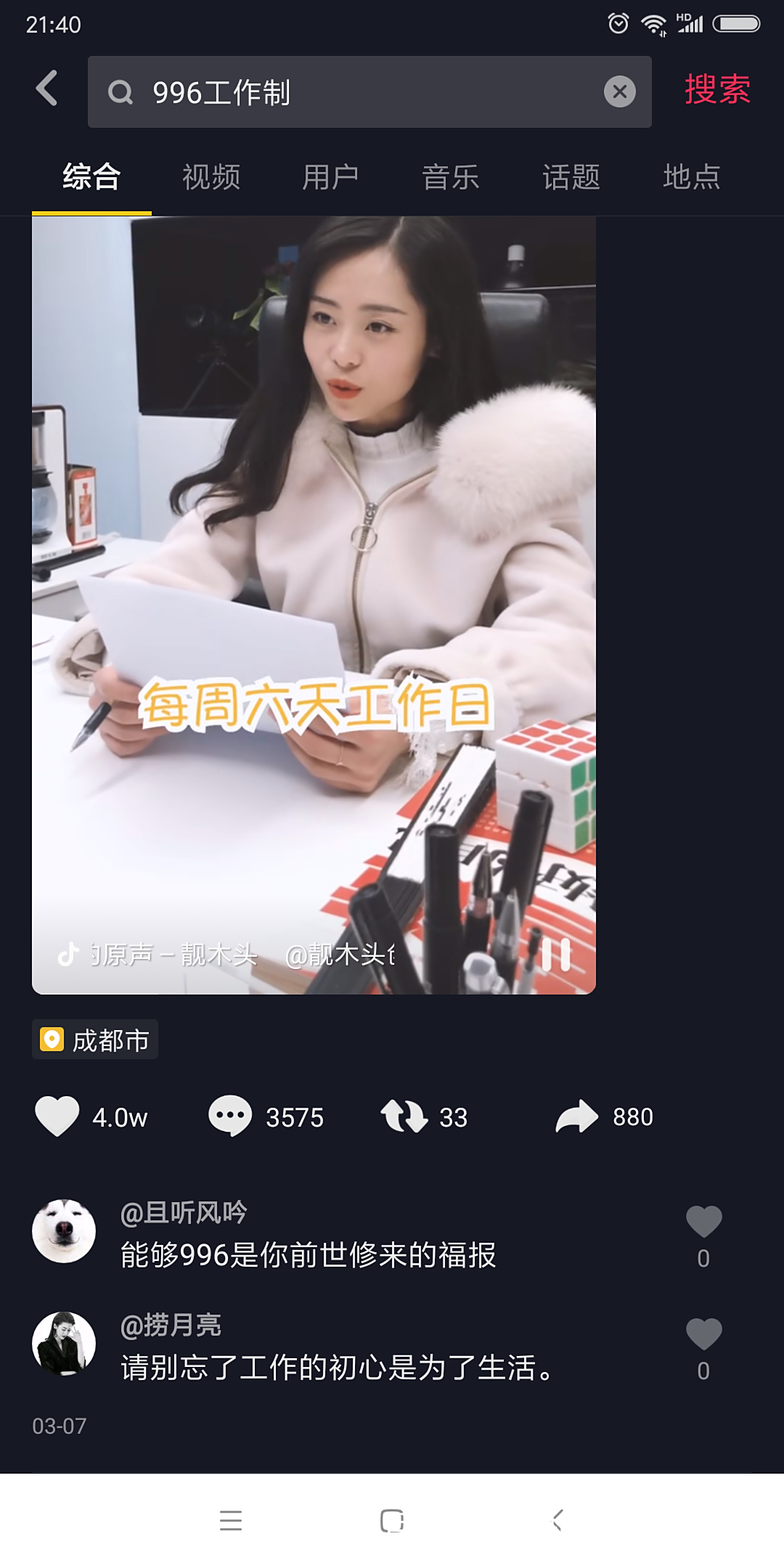
Task: Select the 综合 tab
Action: click(91, 177)
